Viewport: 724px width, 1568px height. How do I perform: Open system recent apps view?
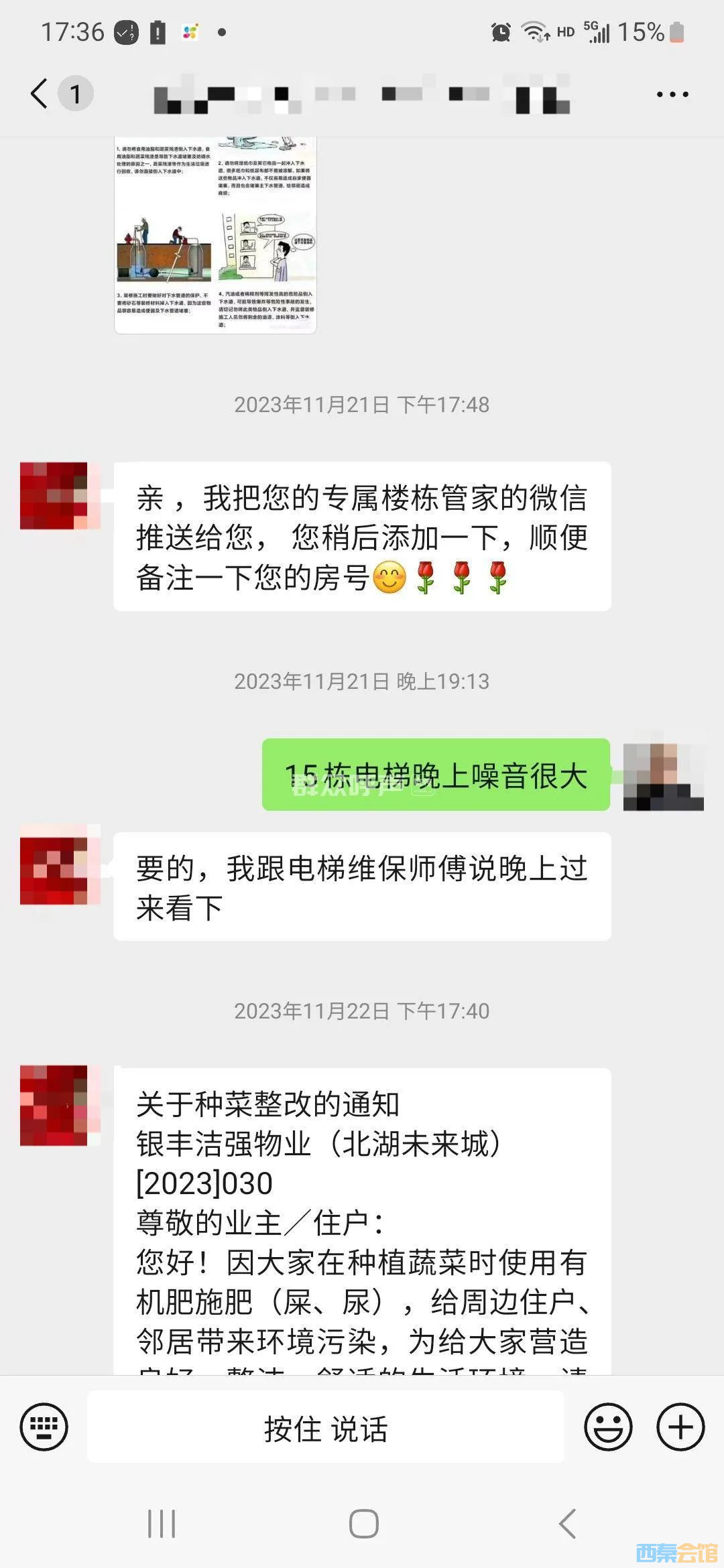tap(162, 1524)
